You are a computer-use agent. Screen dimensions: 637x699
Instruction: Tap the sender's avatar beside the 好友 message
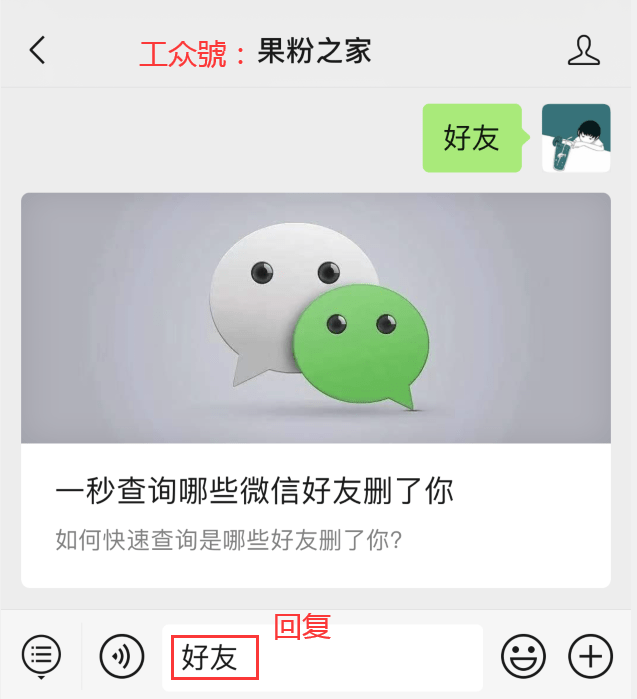coord(576,138)
